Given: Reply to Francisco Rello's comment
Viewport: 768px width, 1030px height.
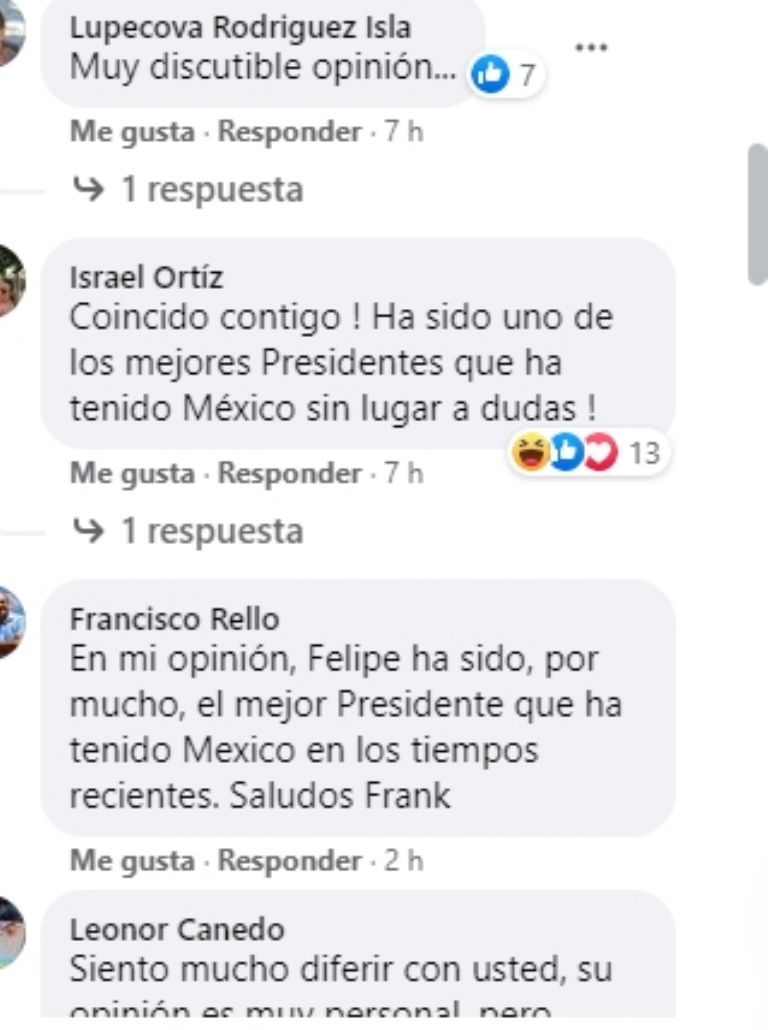Looking at the screenshot, I should pos(289,861).
